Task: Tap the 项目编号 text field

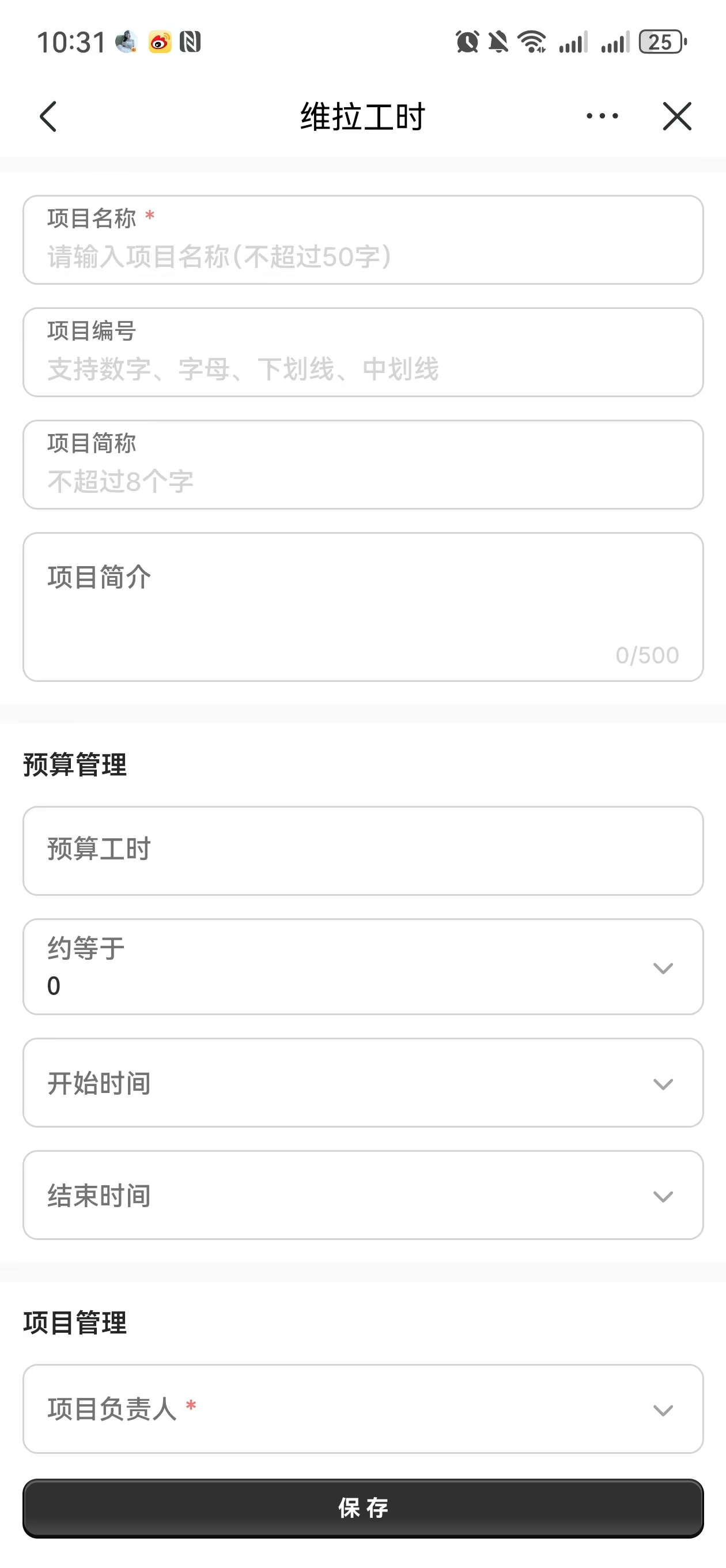Action: coord(362,368)
